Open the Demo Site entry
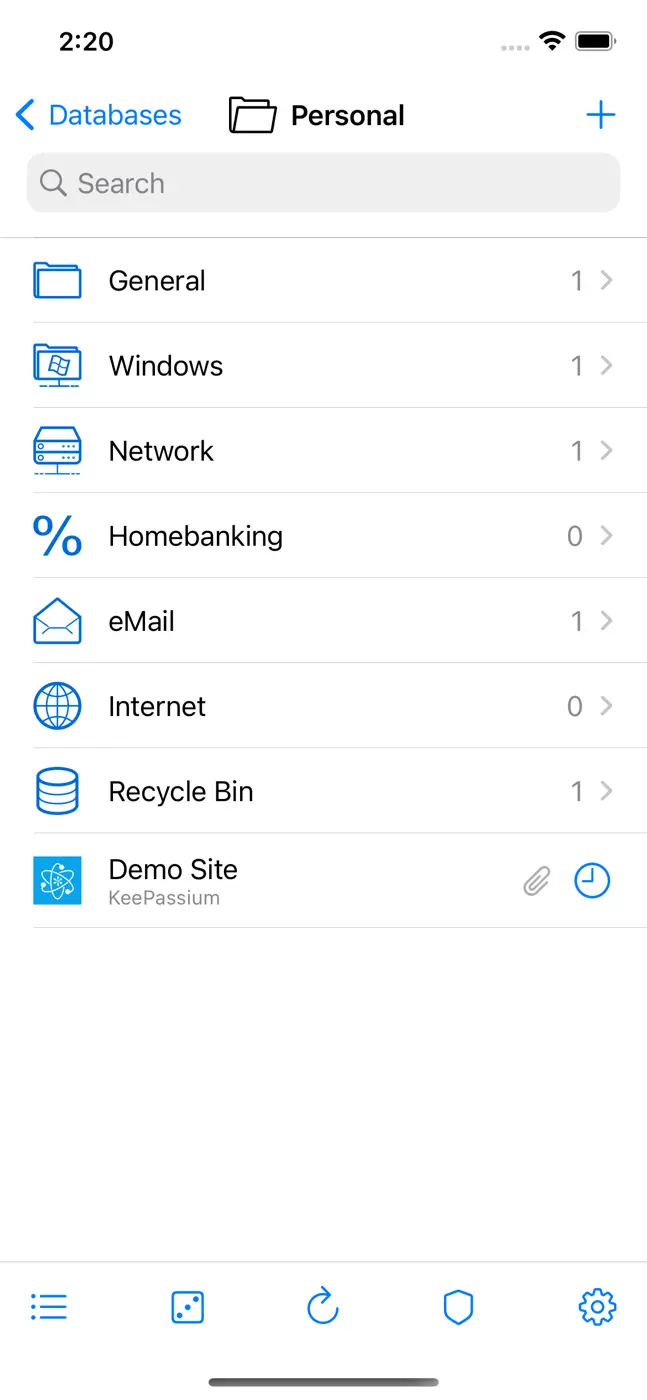Viewport: 647px width, 1400px height. (323, 881)
